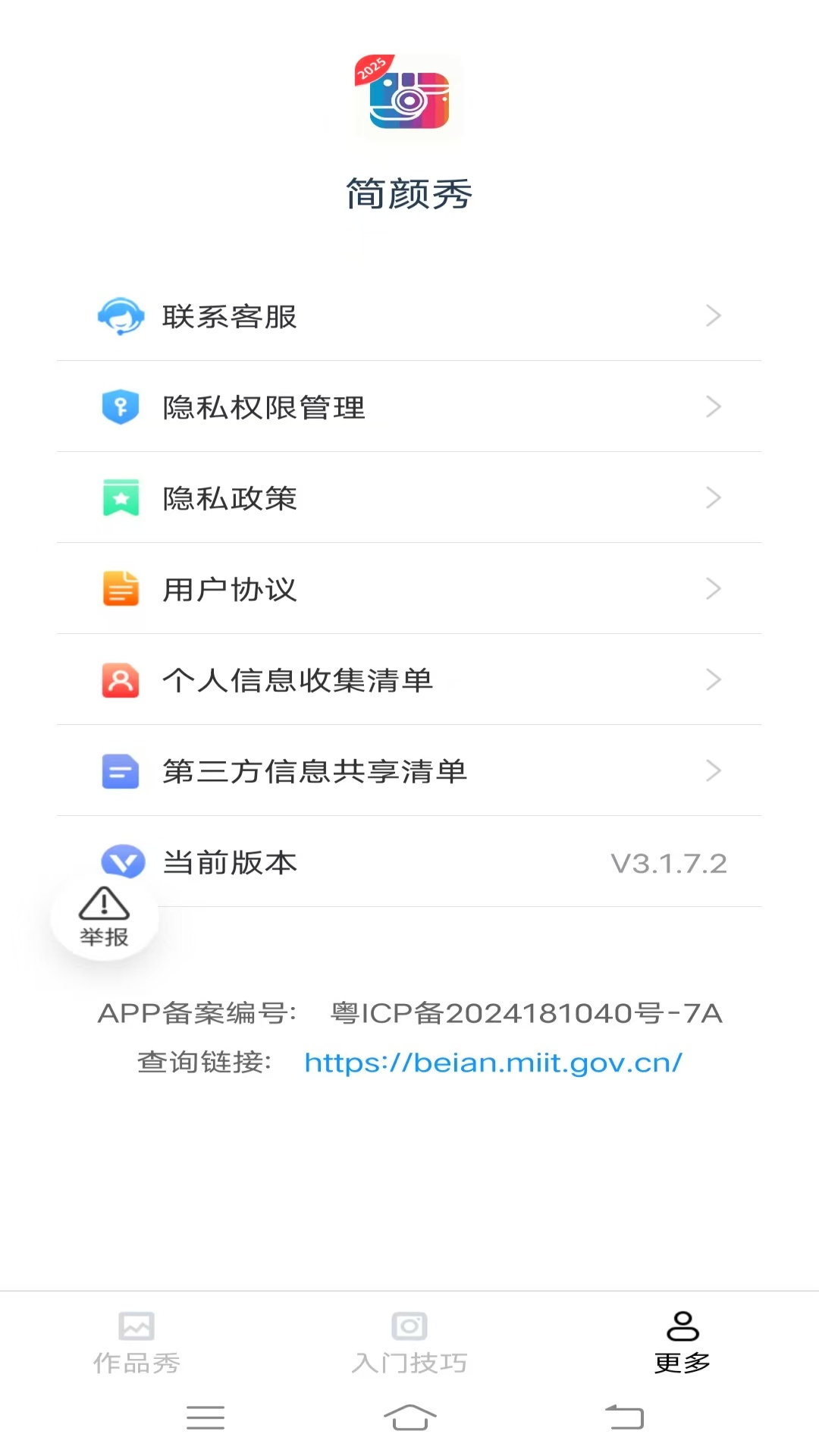Screen dimensions: 819x1456
Task: Expand the 用户协议 row chevron
Action: [x=713, y=589]
